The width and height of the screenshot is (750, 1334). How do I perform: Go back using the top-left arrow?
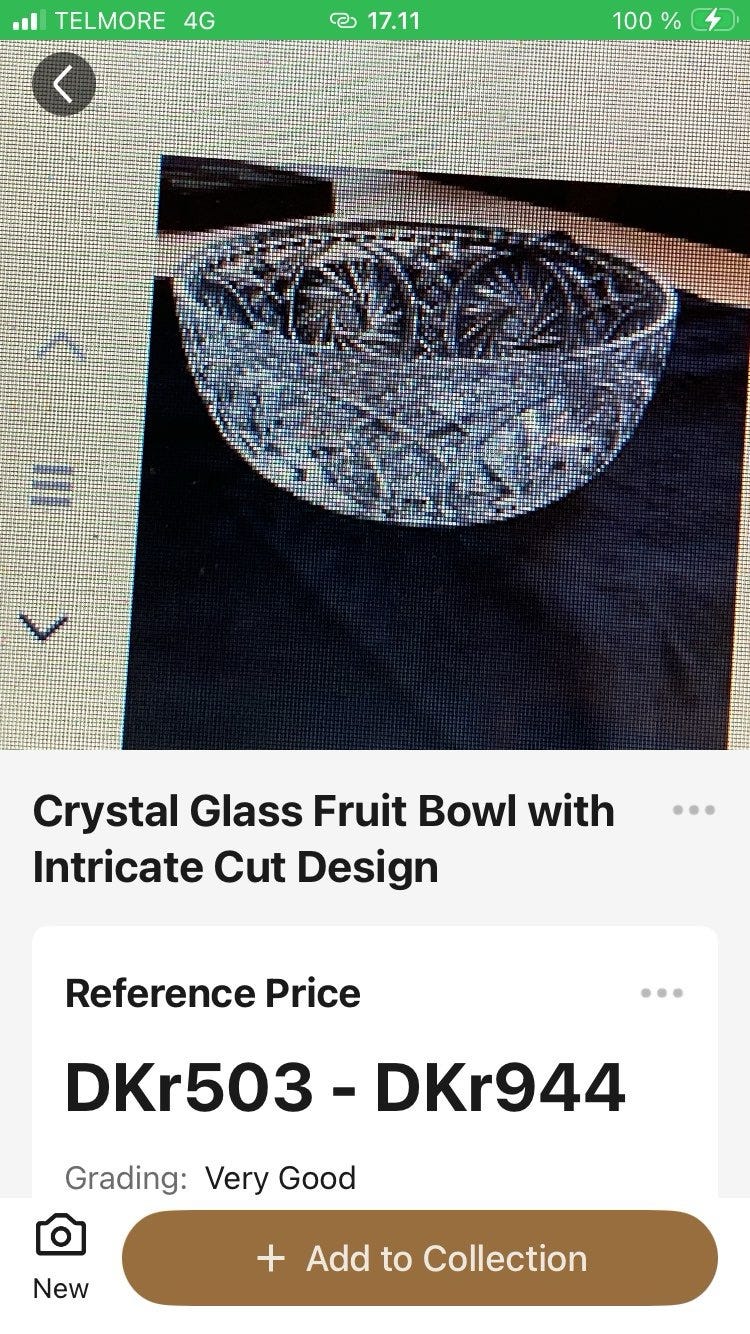[x=63, y=85]
